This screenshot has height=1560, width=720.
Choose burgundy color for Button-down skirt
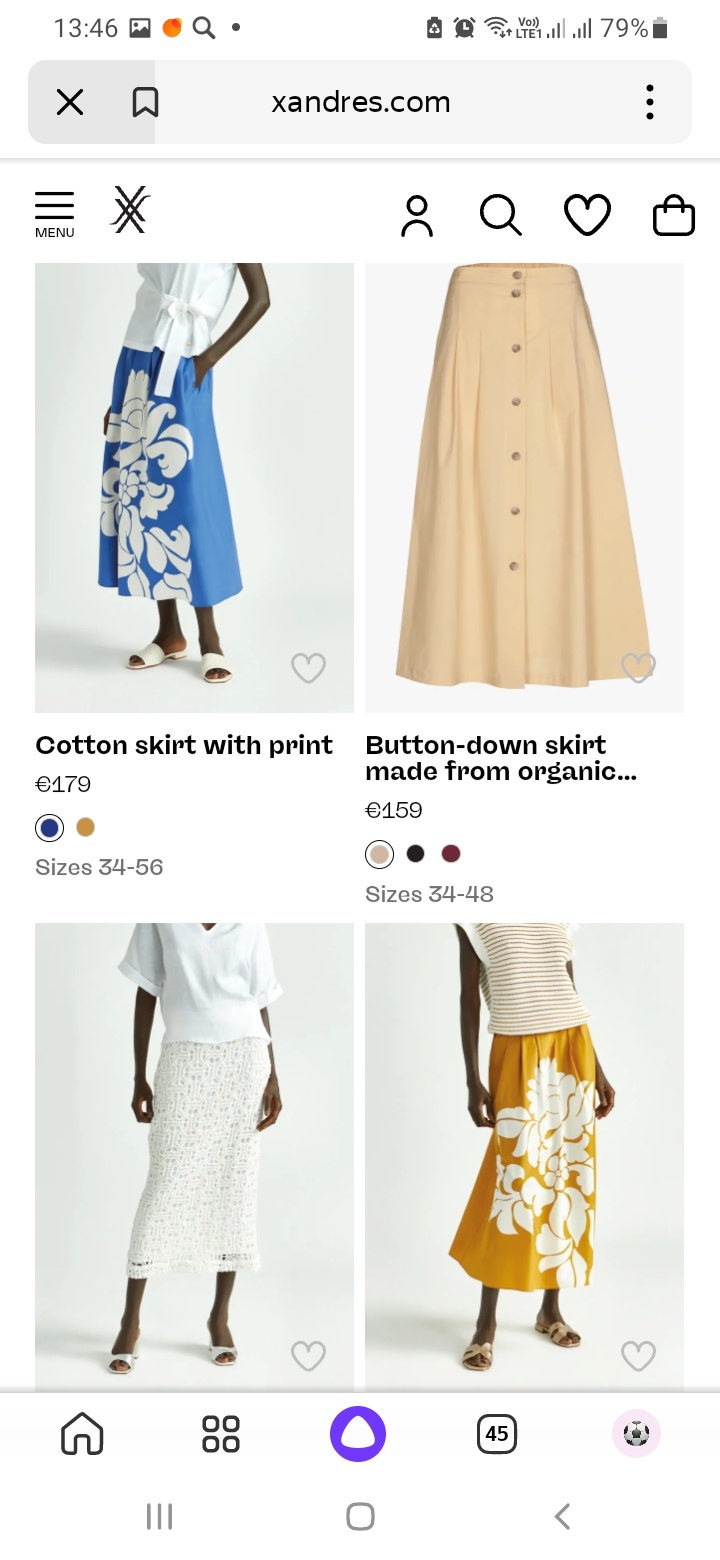(x=451, y=853)
